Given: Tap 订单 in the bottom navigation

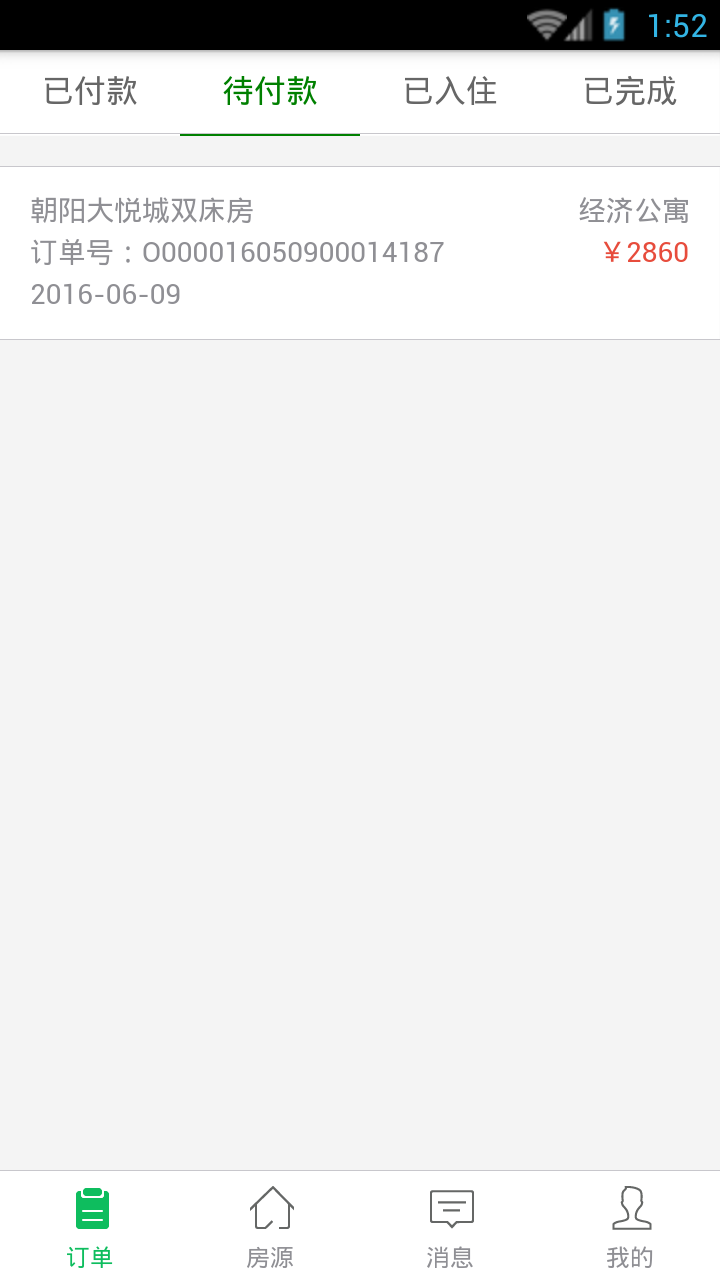Looking at the screenshot, I should pos(90,1226).
